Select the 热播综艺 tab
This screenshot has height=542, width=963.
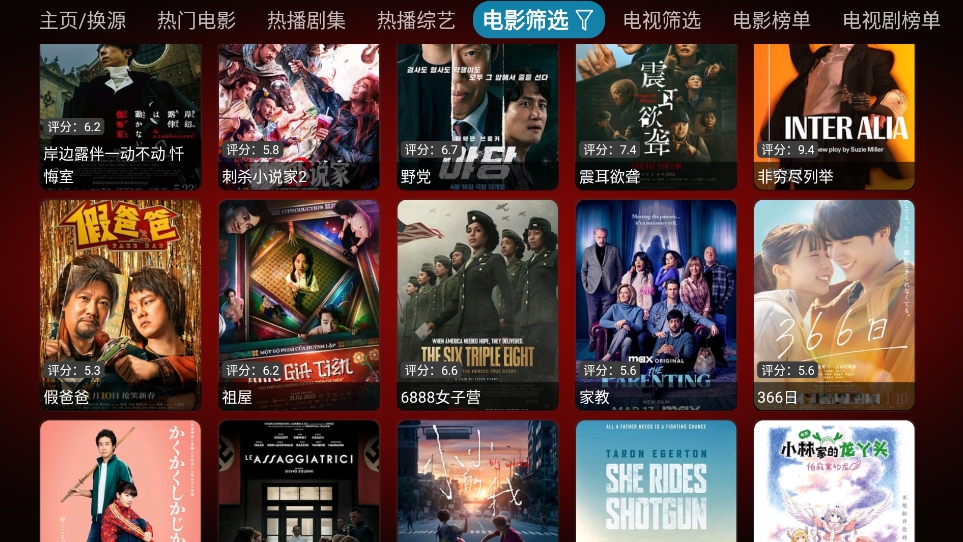[416, 20]
